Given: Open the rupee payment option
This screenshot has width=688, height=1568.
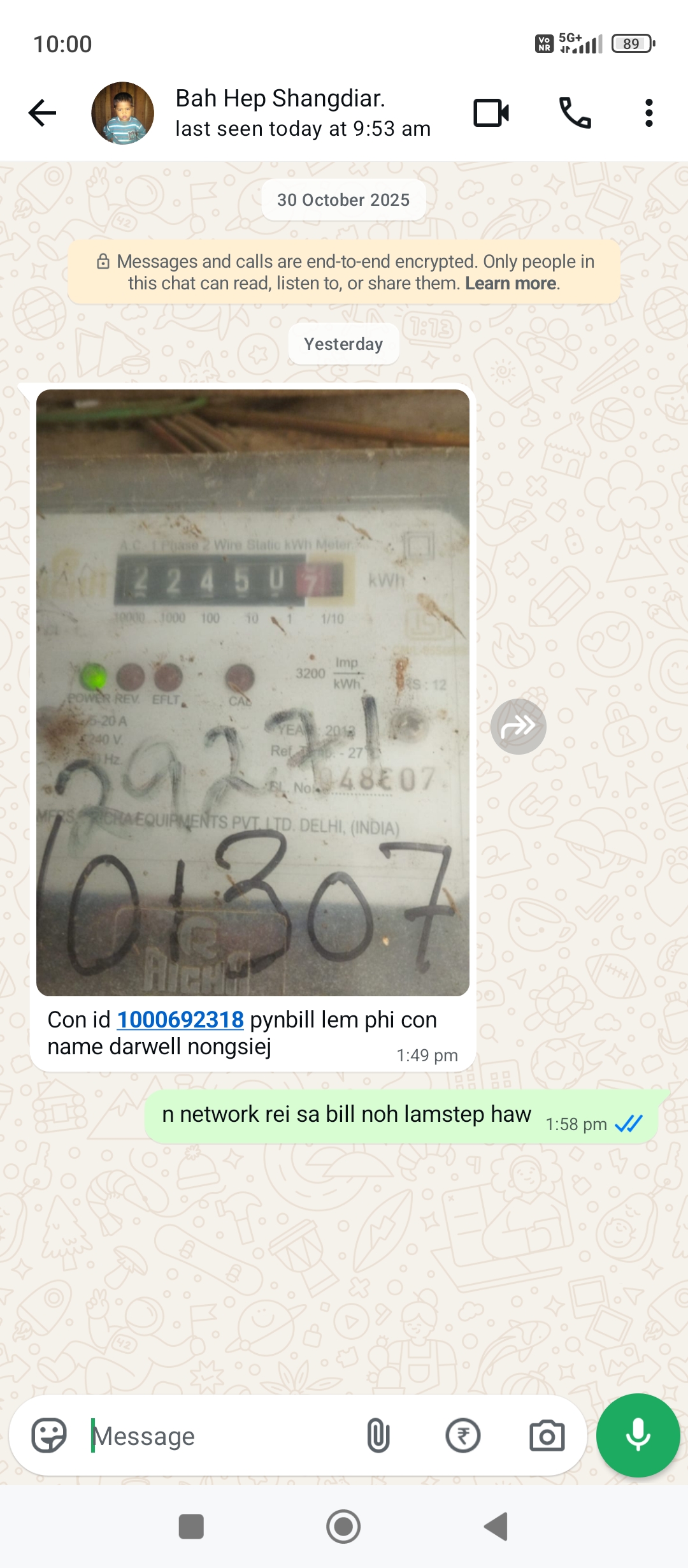Looking at the screenshot, I should (x=462, y=1435).
